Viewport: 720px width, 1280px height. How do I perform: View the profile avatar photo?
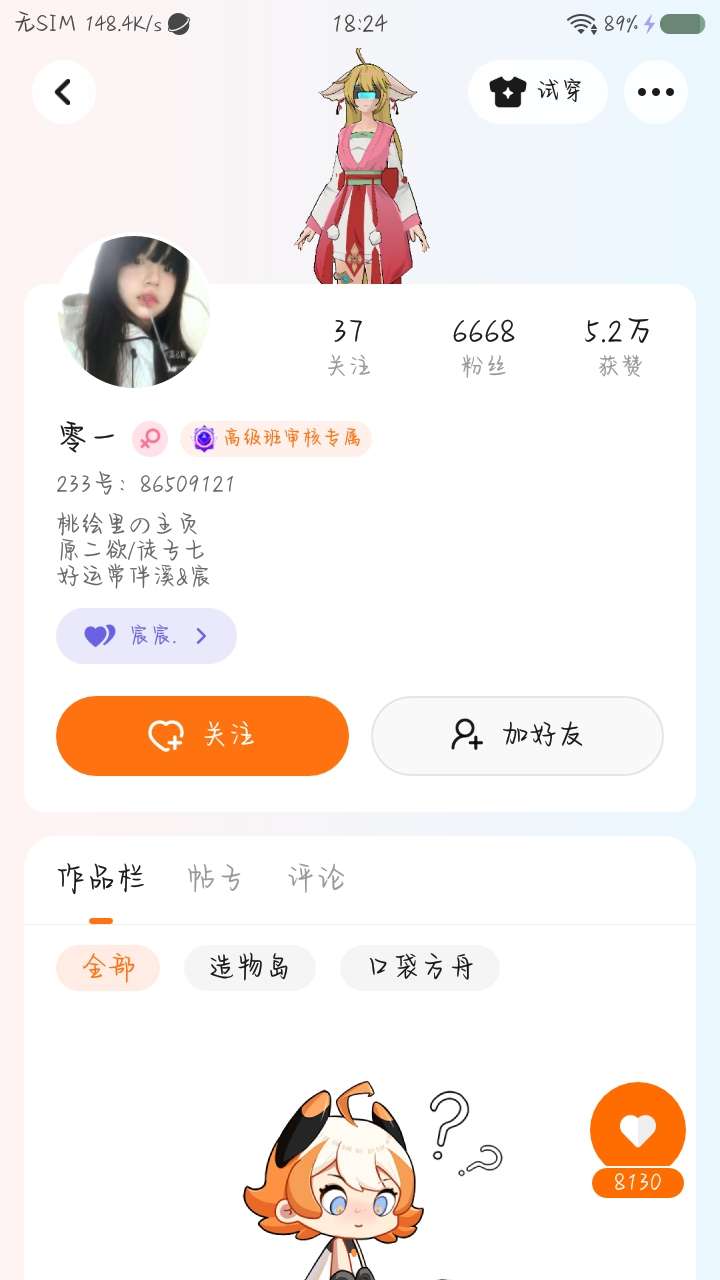tap(135, 312)
